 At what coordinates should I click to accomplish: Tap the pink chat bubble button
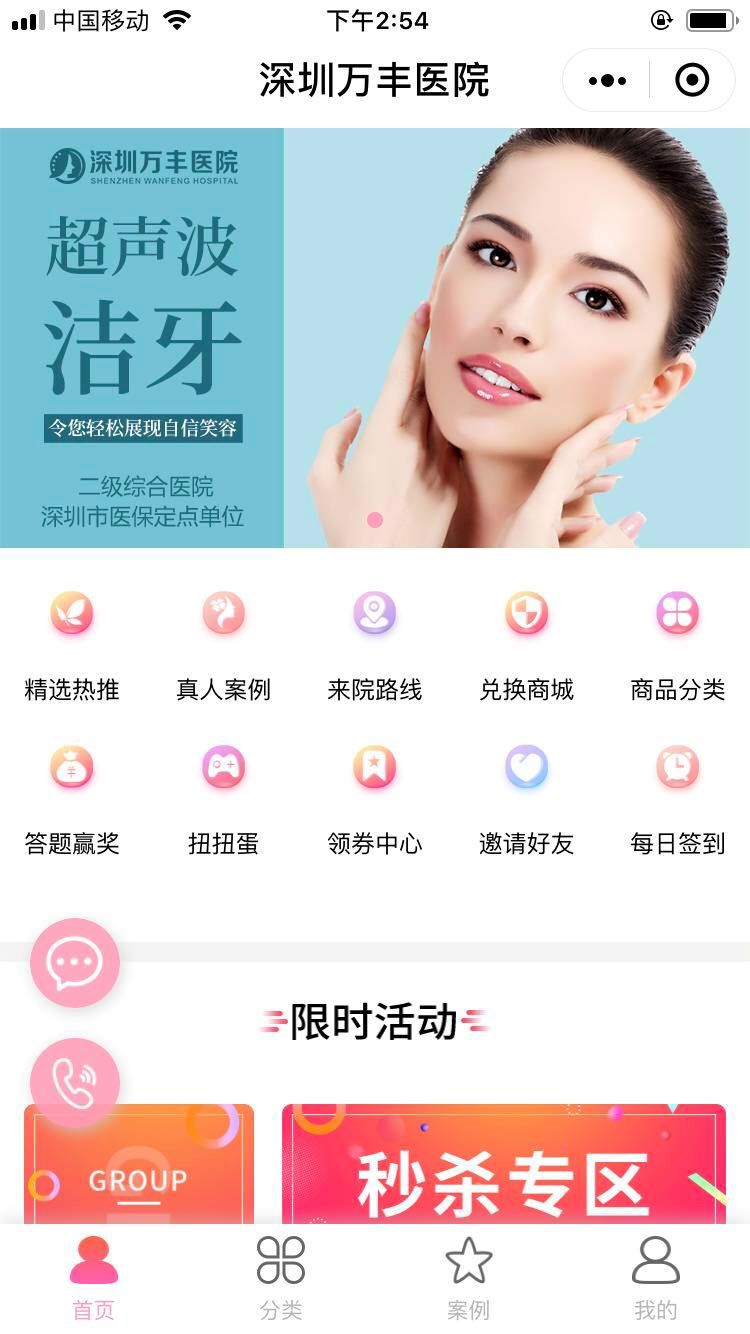[75, 963]
